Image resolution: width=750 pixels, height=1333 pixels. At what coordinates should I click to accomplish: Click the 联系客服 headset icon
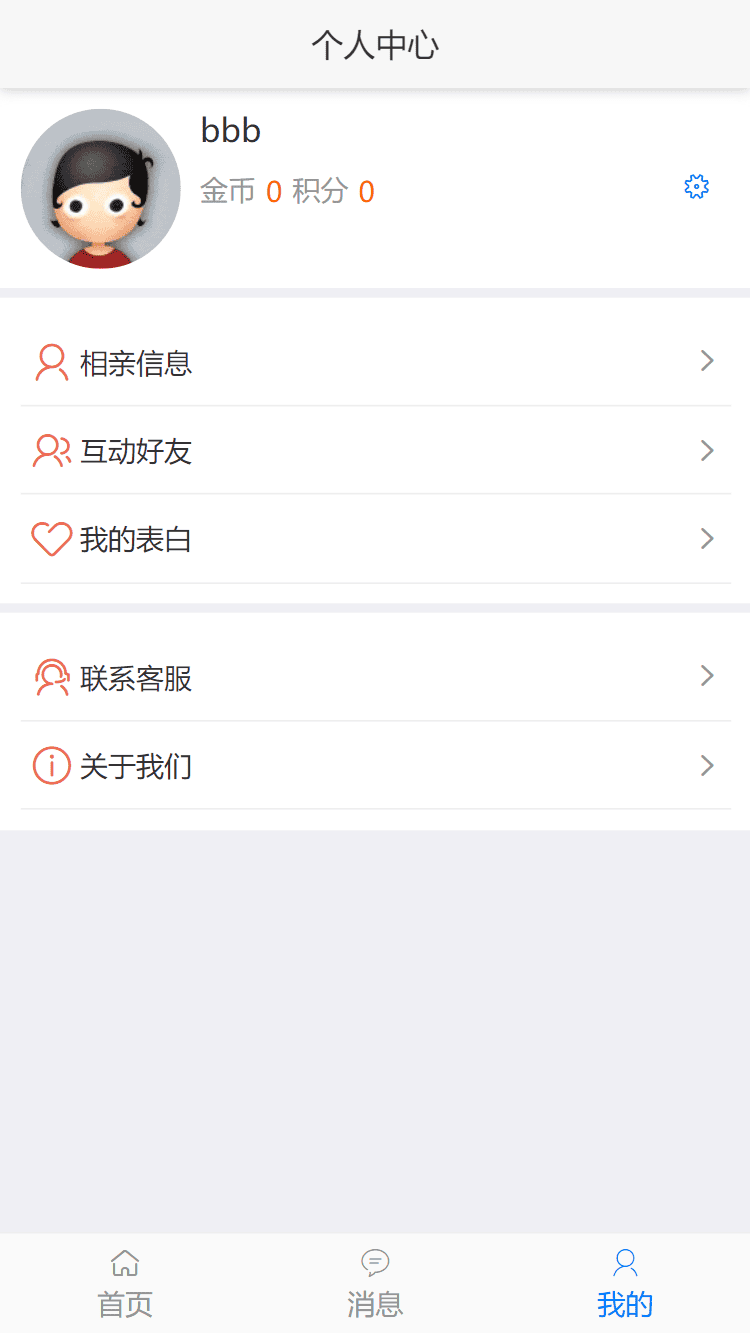(x=51, y=678)
